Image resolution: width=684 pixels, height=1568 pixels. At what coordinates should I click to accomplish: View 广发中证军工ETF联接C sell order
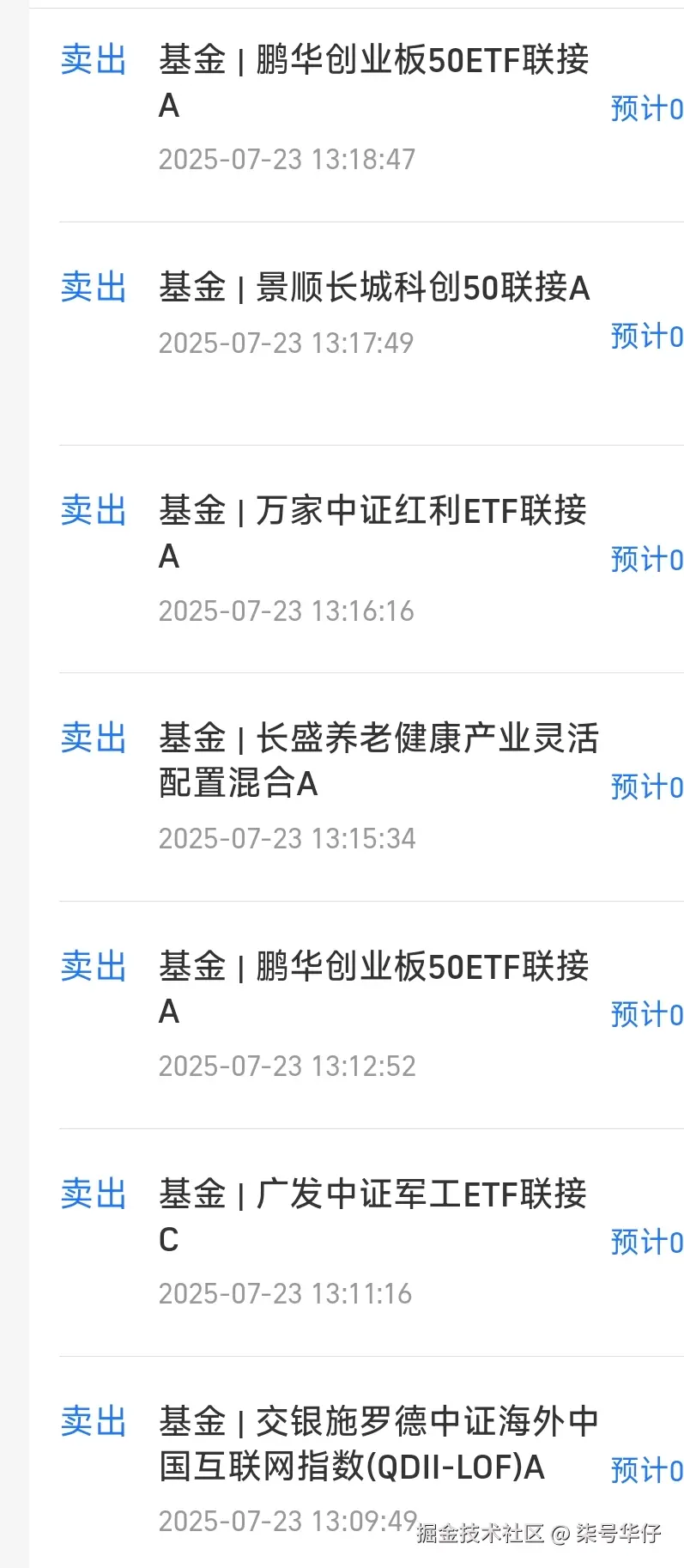click(x=373, y=1216)
